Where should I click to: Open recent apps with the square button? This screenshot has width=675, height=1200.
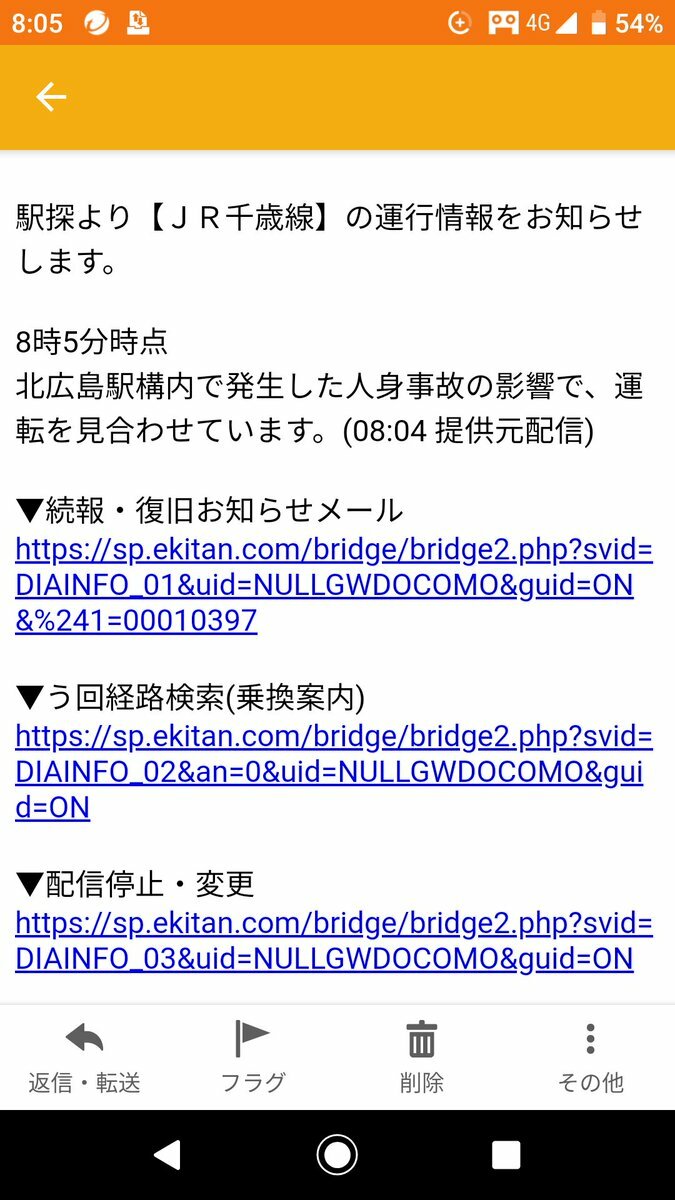pos(506,1156)
